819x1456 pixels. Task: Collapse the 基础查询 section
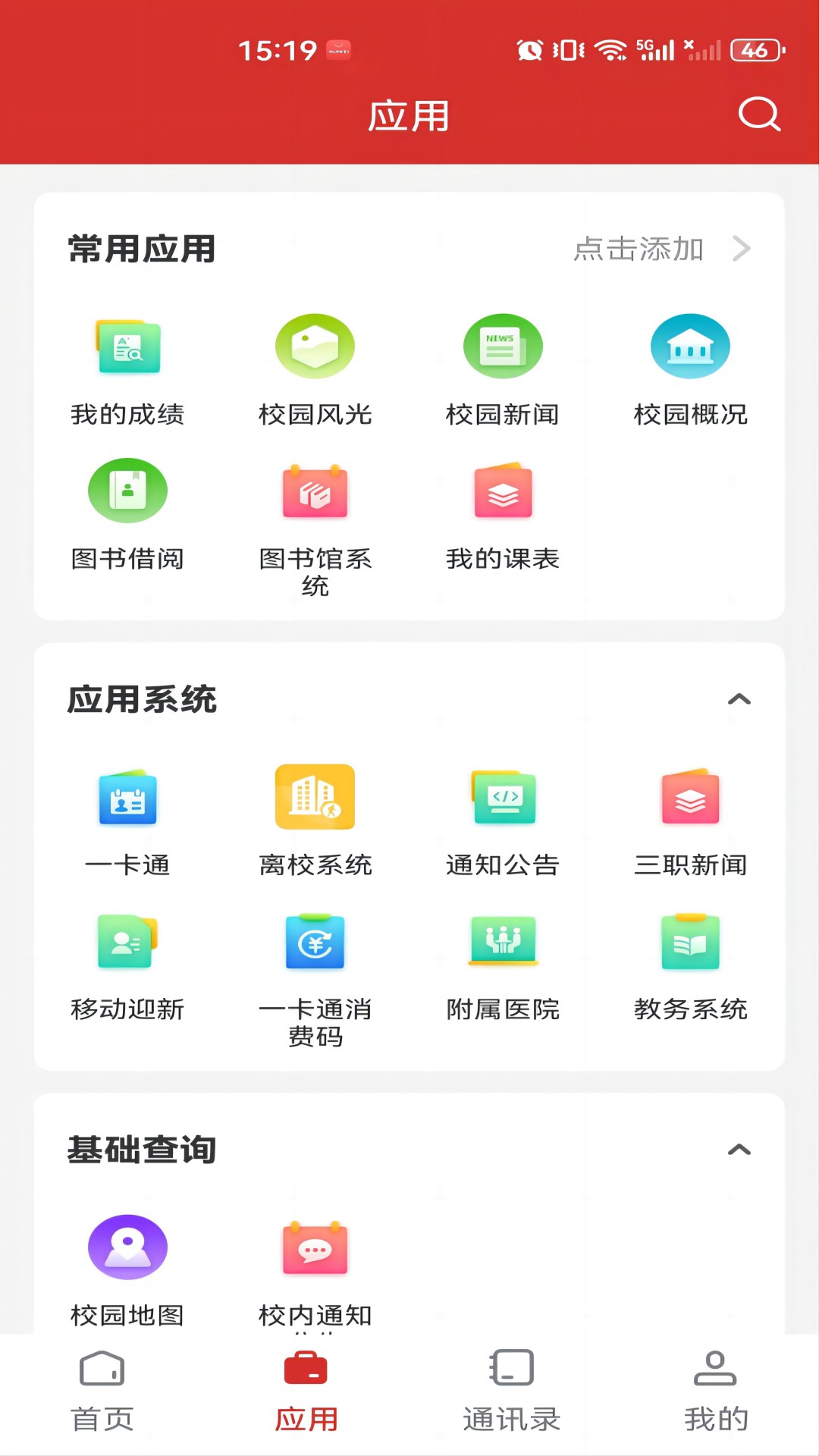[x=739, y=1150]
